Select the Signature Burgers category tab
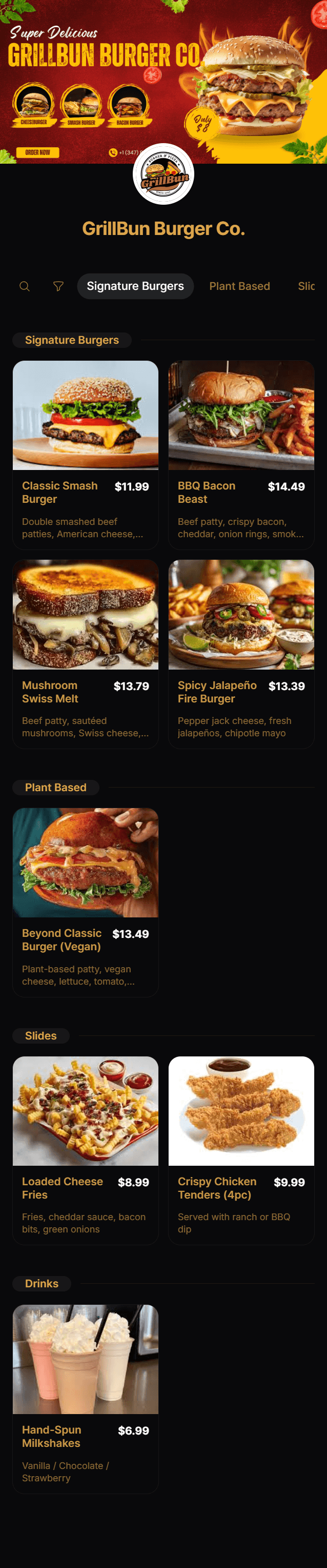Image resolution: width=327 pixels, height=1568 pixels. 135,286
